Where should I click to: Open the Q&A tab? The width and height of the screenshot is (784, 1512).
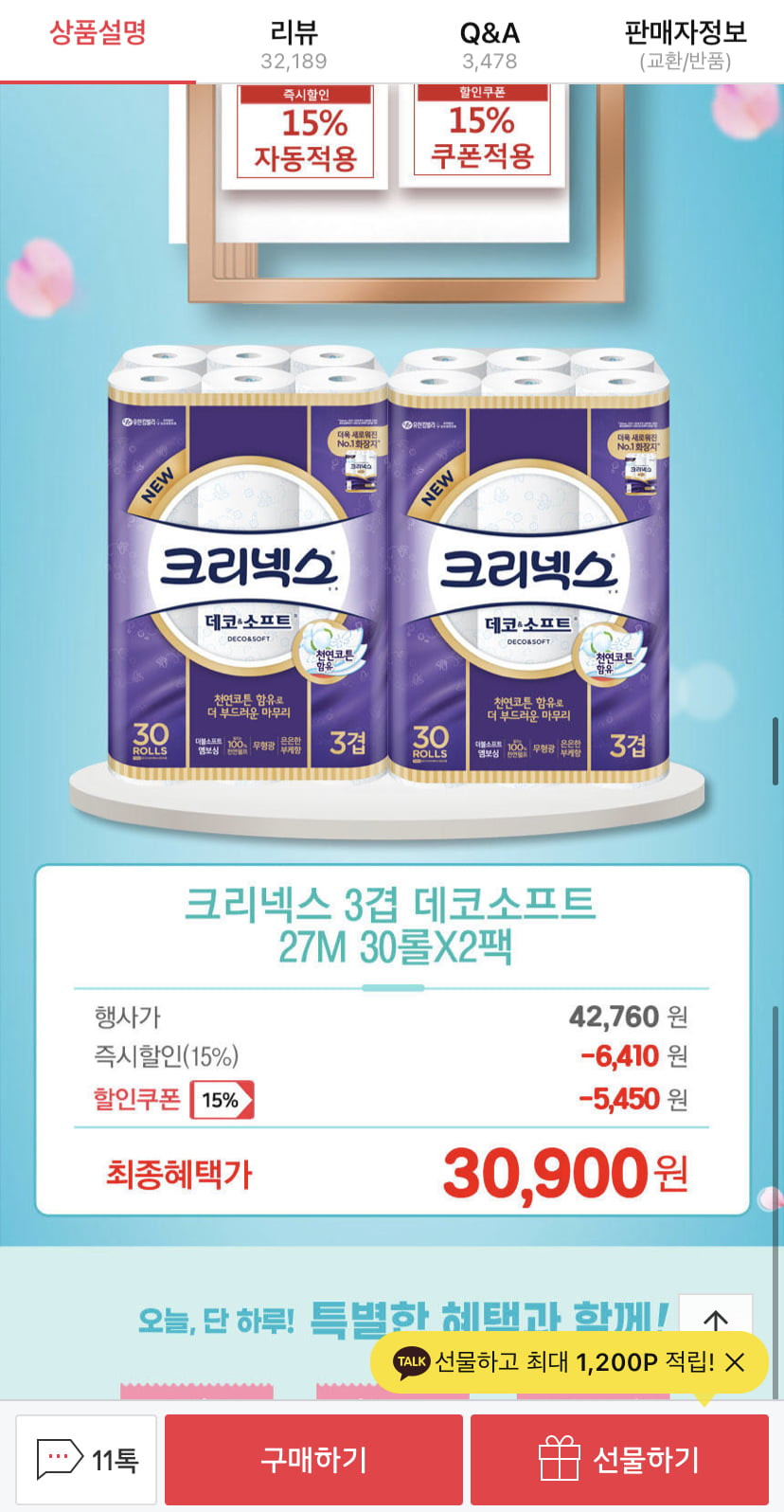(x=490, y=44)
